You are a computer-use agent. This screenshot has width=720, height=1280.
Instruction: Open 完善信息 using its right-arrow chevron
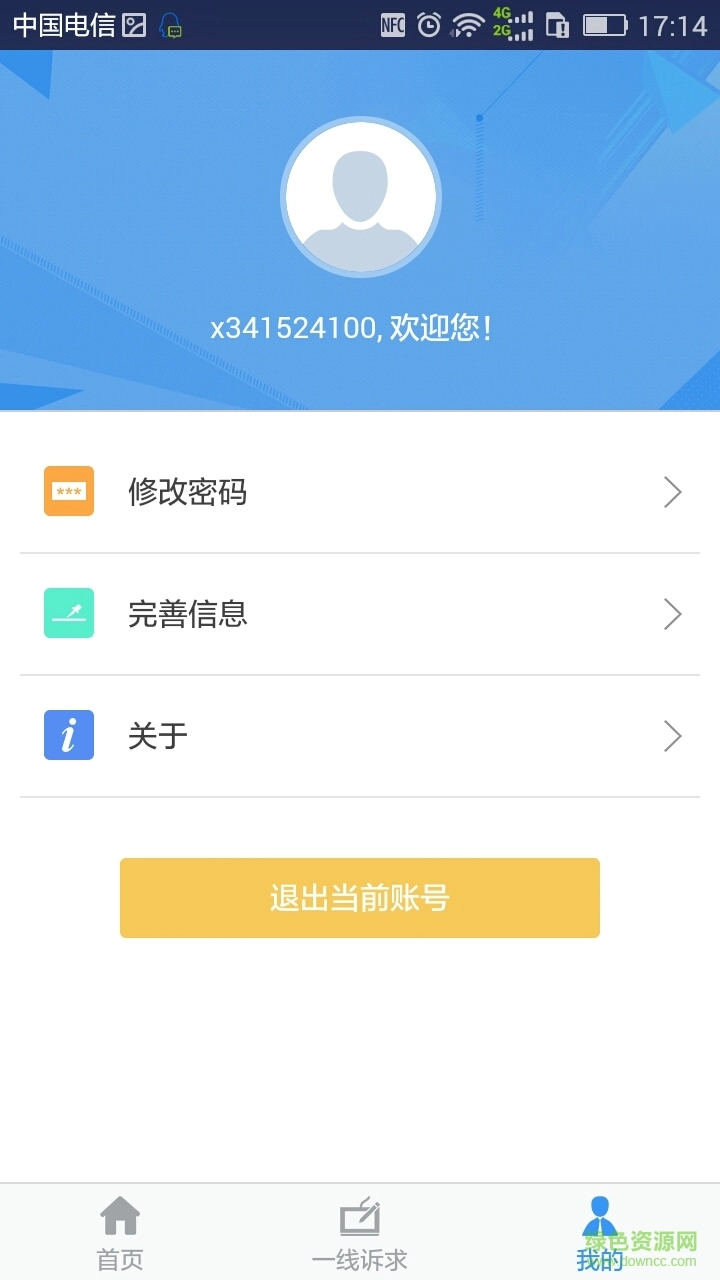672,614
